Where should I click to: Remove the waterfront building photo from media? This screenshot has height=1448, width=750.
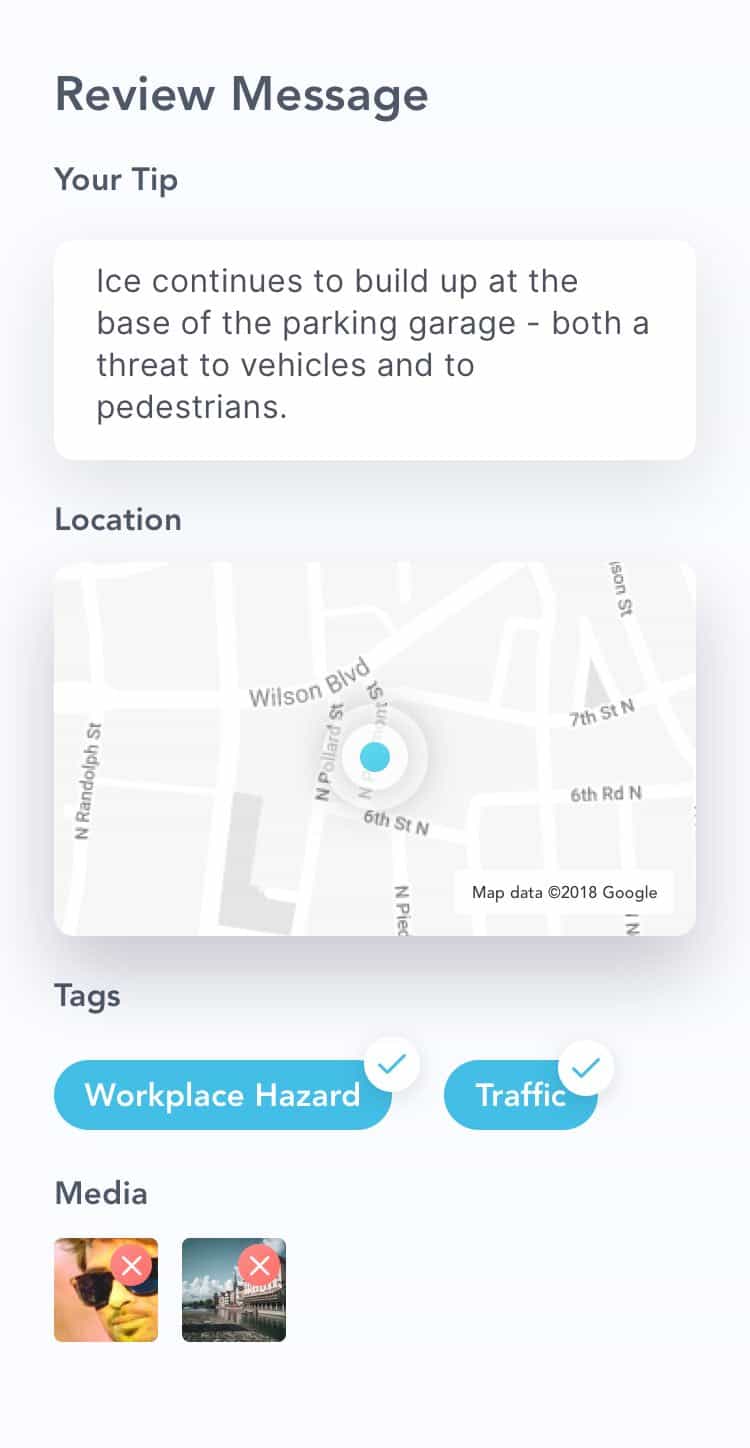(259, 1266)
